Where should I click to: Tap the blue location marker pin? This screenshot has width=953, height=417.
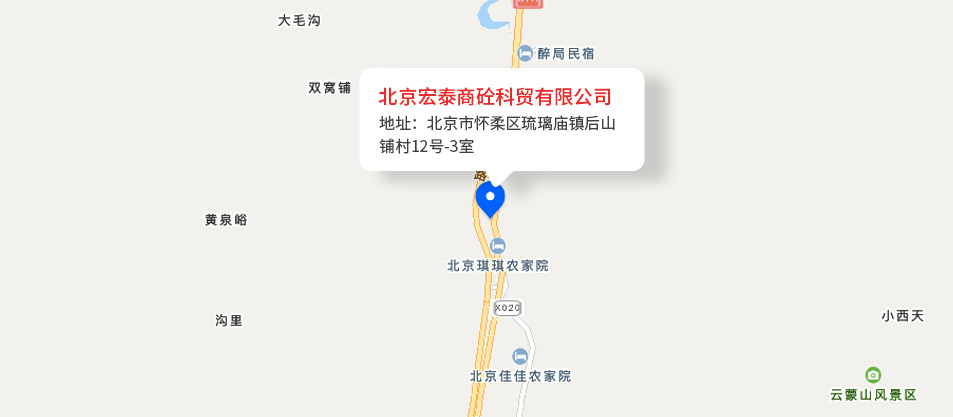tap(490, 198)
